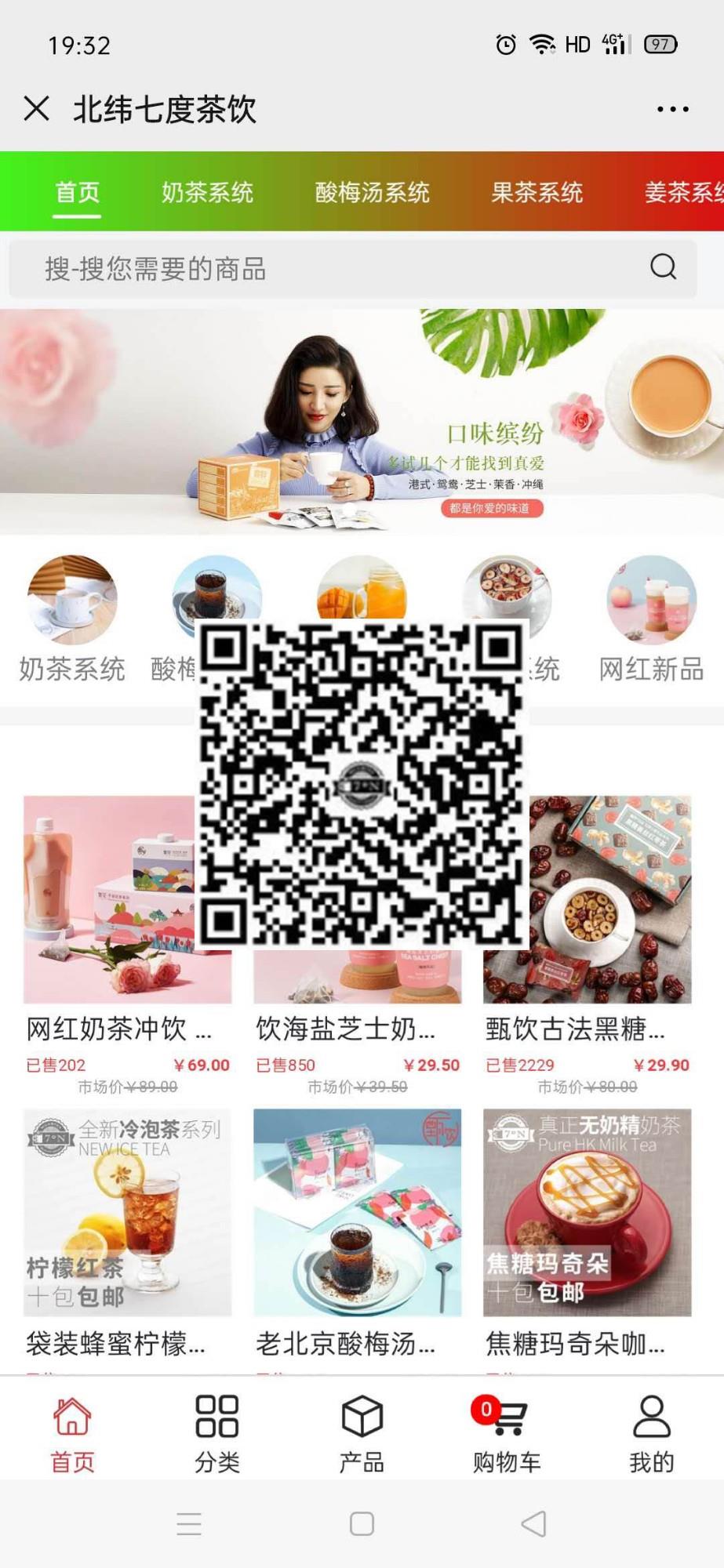This screenshot has height=1568, width=724.
Task: Switch to the 果茶系统 top tab
Action: click(537, 192)
